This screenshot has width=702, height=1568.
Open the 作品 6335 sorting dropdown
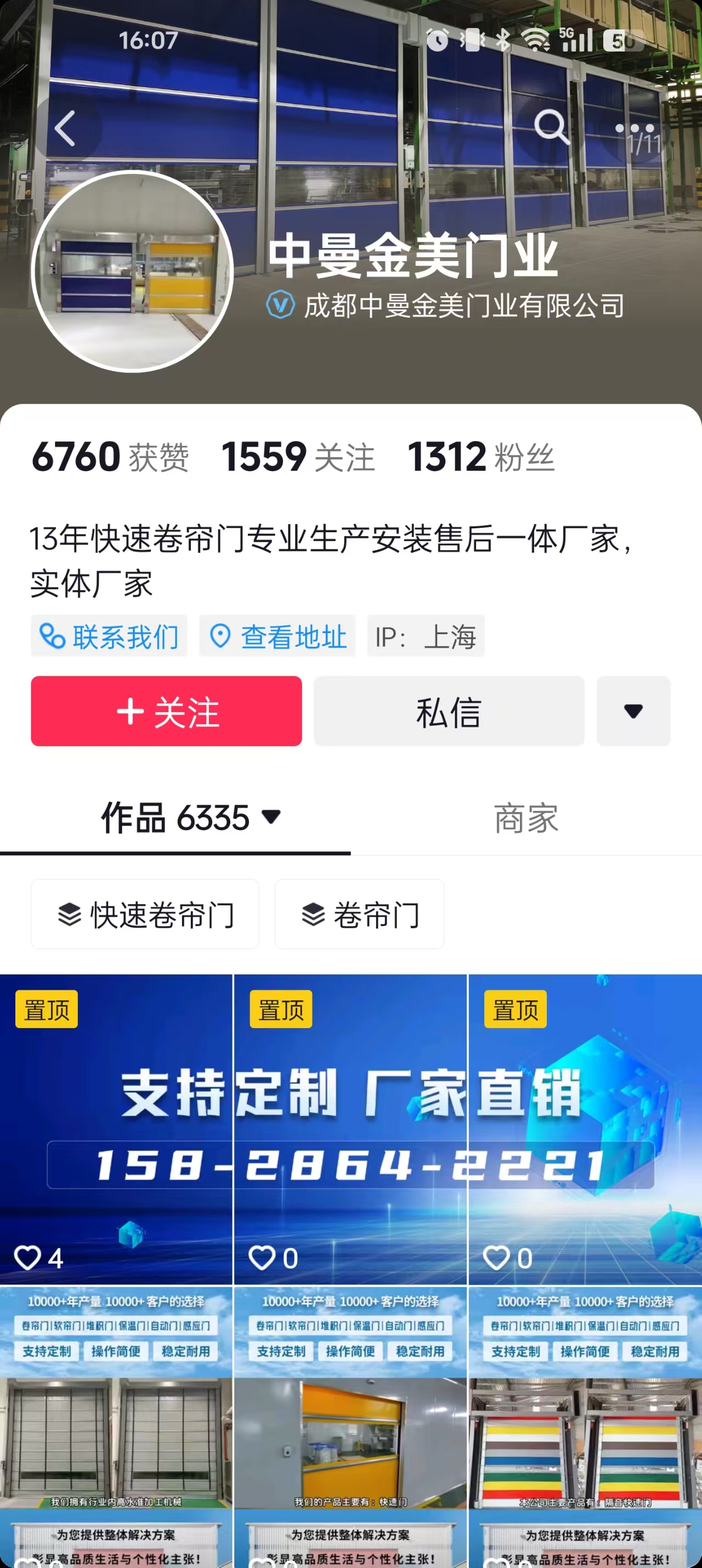click(191, 817)
